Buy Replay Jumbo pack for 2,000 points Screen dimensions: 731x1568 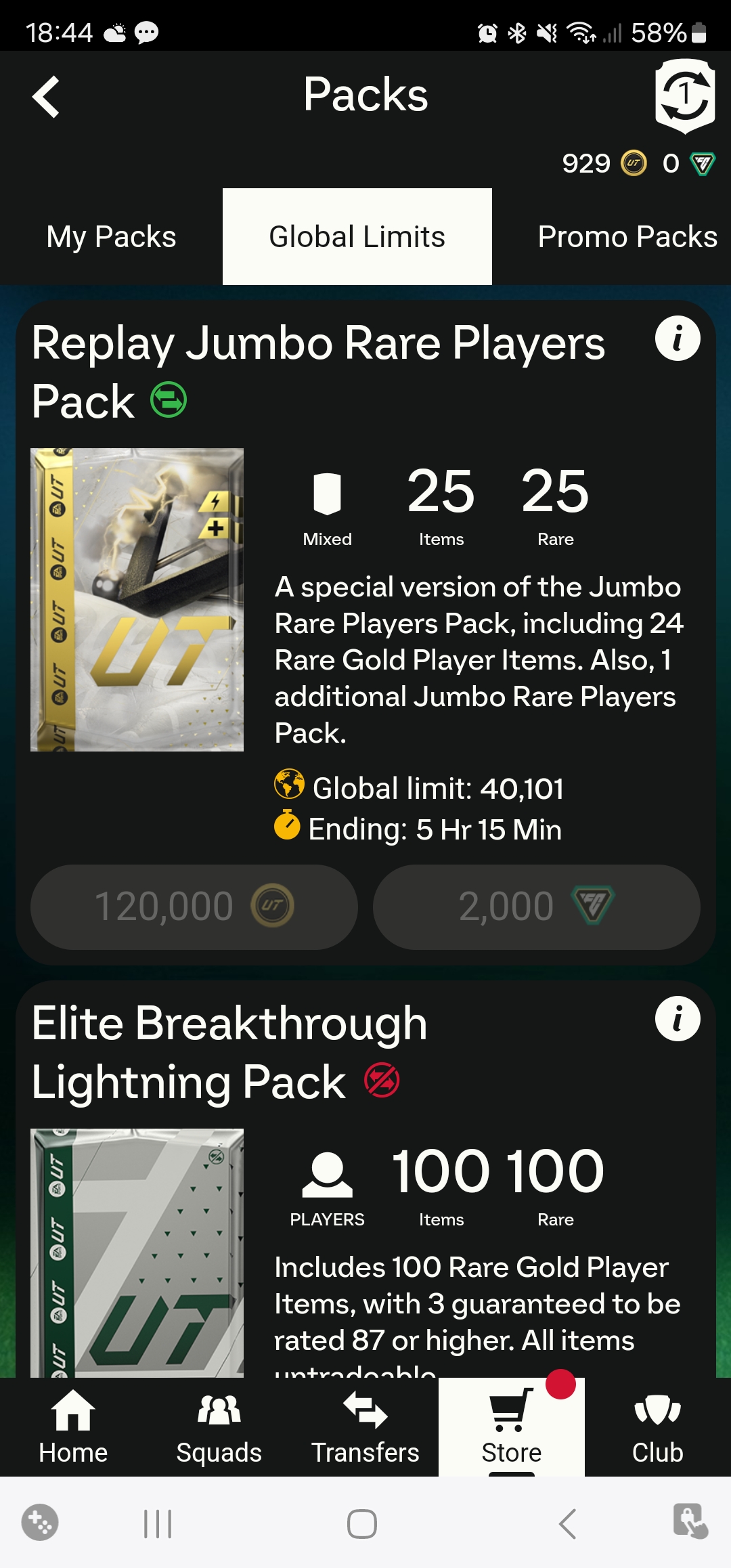537,907
